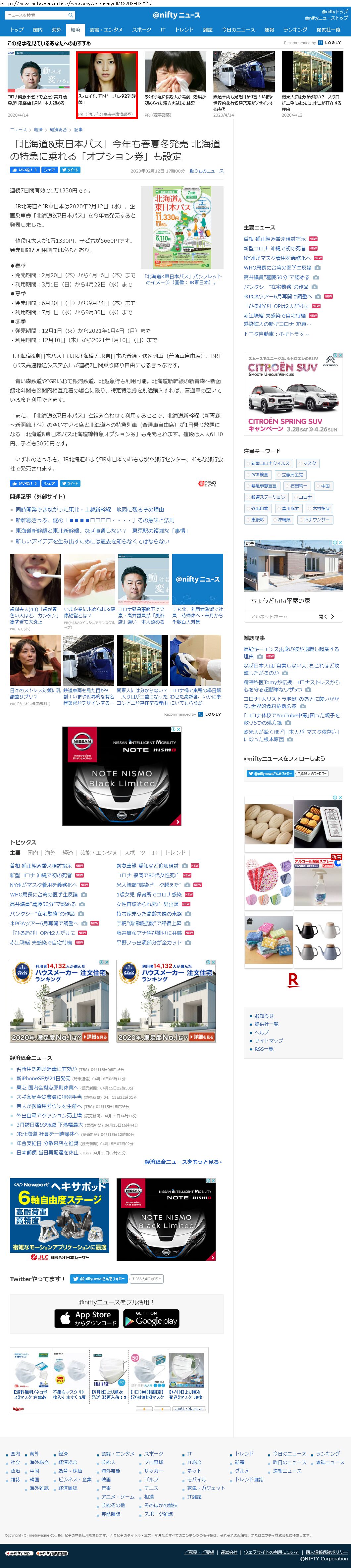Follow @niftynews on Twitter
The image size is (351, 1568).
pos(270,773)
